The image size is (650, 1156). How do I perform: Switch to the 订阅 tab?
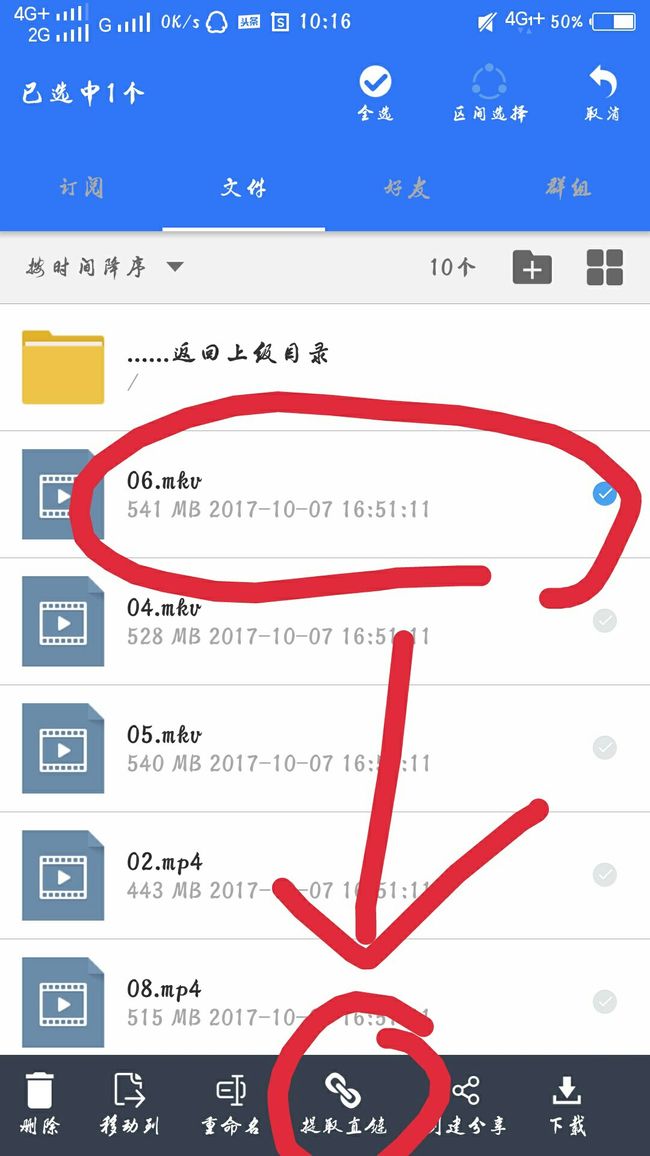81,188
